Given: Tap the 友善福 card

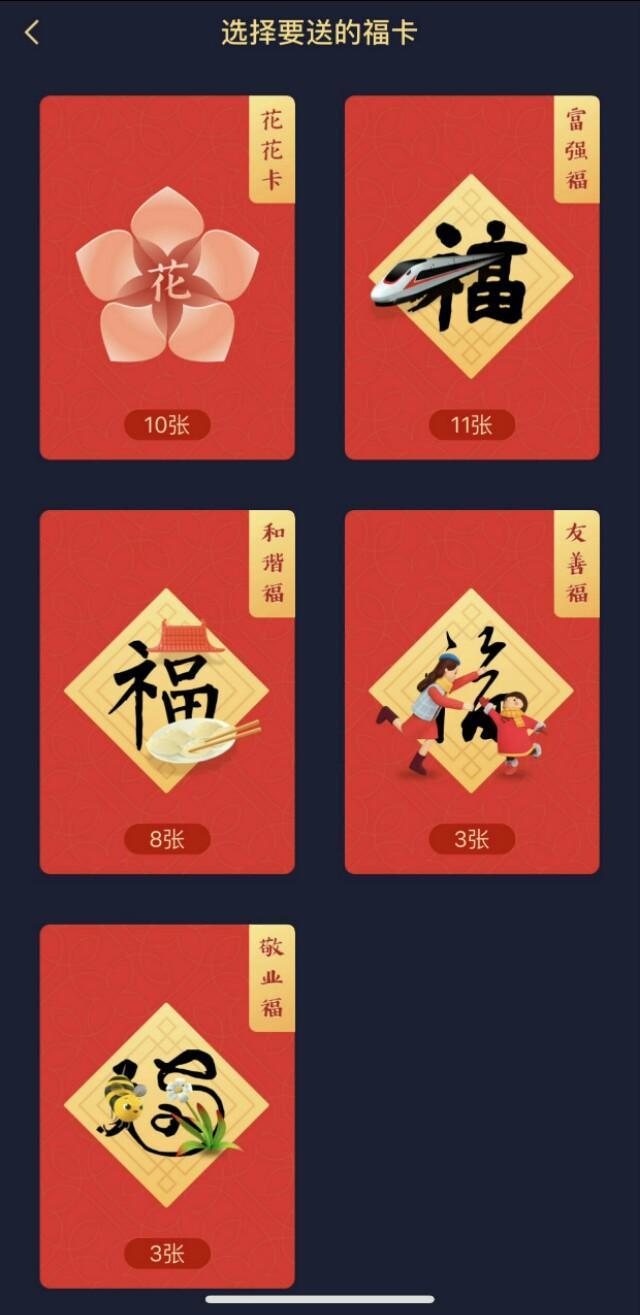Looking at the screenshot, I should point(472,692).
